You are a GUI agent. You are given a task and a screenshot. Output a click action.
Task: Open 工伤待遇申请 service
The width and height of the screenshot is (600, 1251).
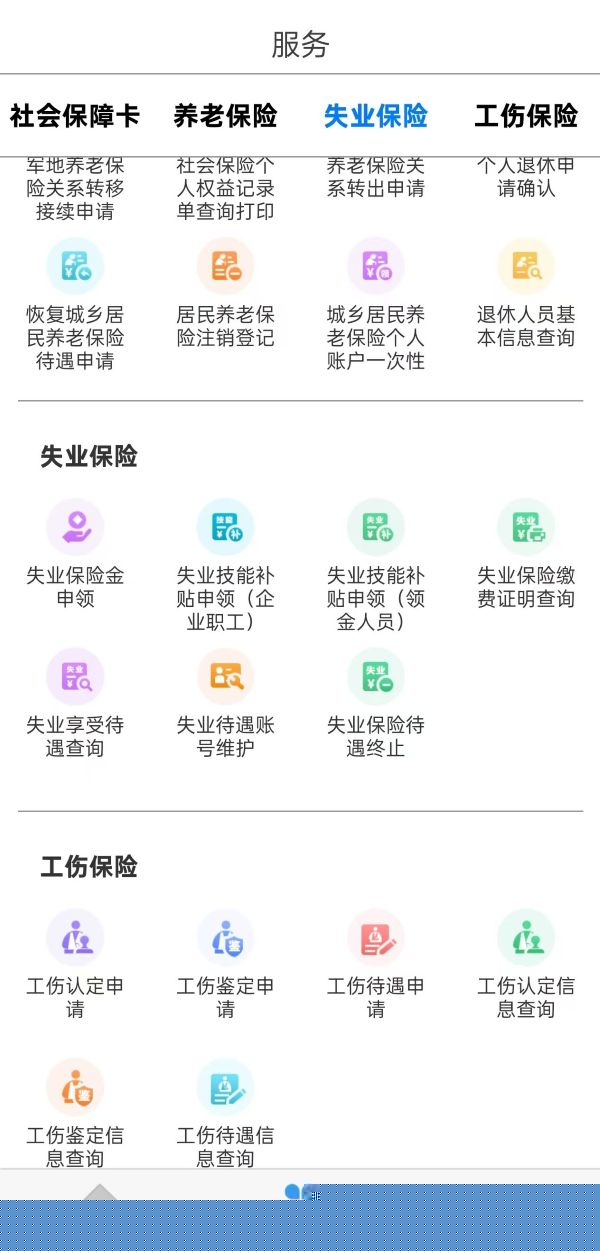click(x=375, y=939)
